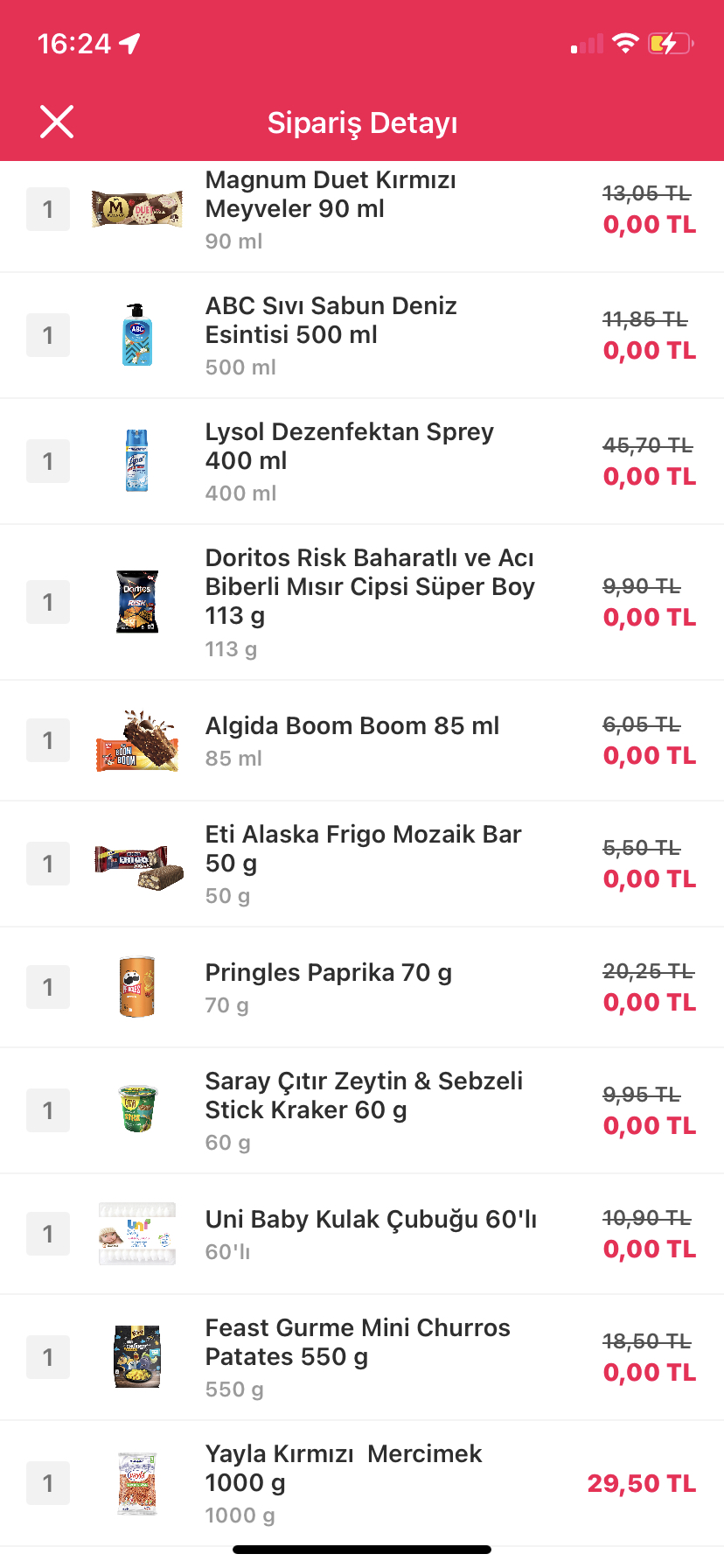Image resolution: width=724 pixels, height=1568 pixels.
Task: Open ABC Sıvı Sabun Deniz Esintisi item
Action: tap(362, 335)
